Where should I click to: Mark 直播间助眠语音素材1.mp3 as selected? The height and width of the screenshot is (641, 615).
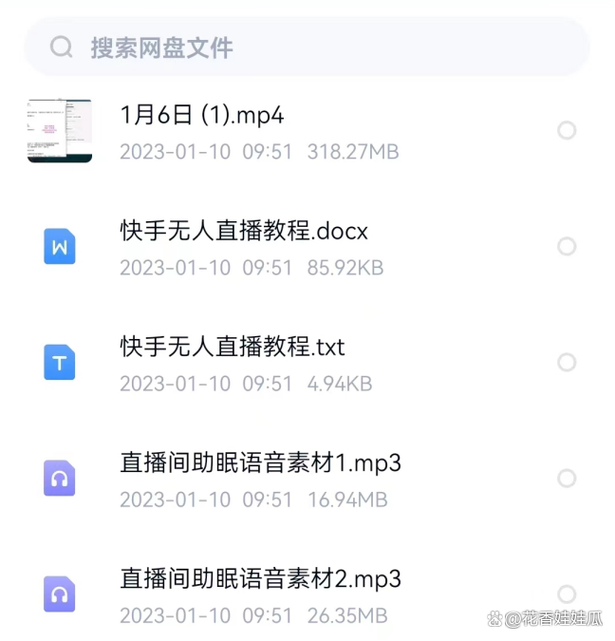pyautogui.click(x=567, y=478)
